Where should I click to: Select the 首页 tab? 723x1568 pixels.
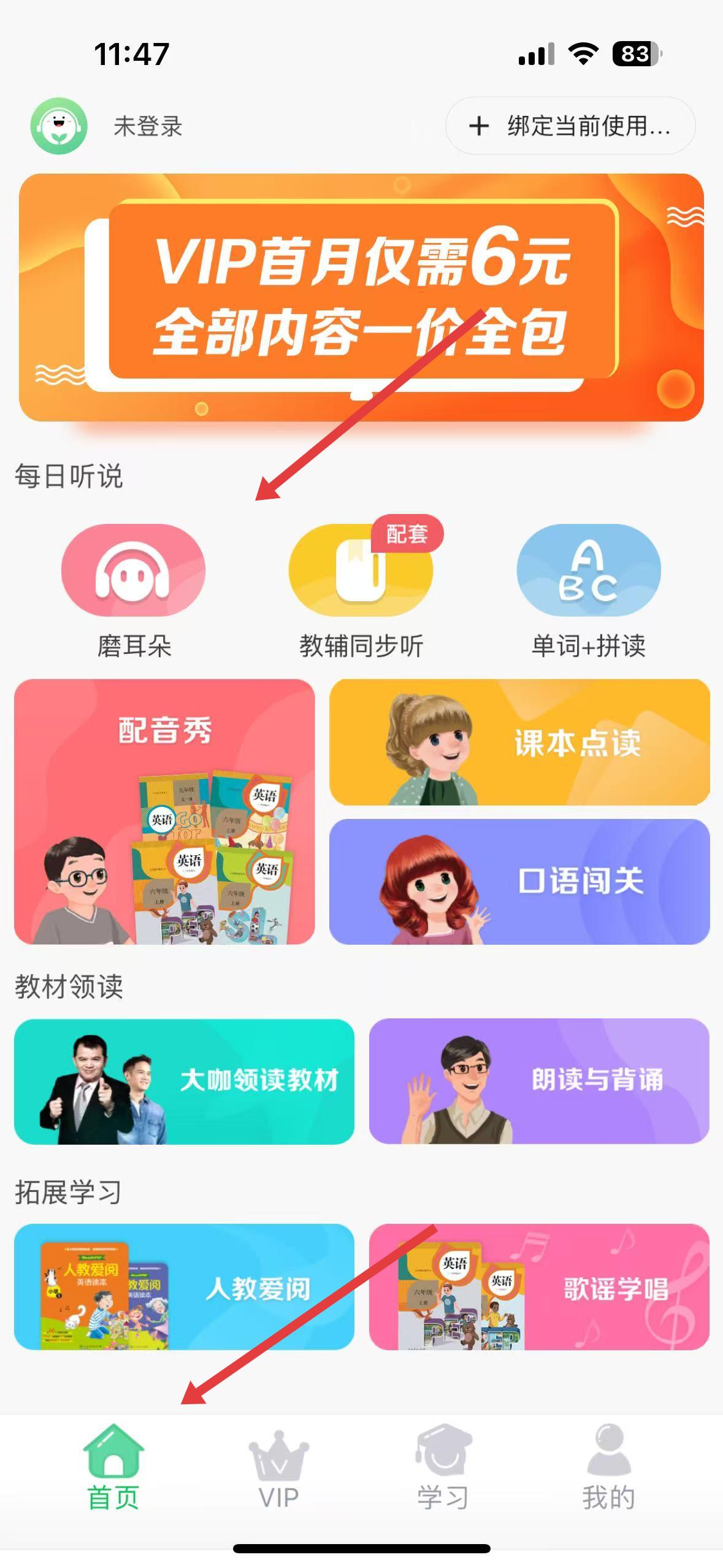pos(113,1469)
